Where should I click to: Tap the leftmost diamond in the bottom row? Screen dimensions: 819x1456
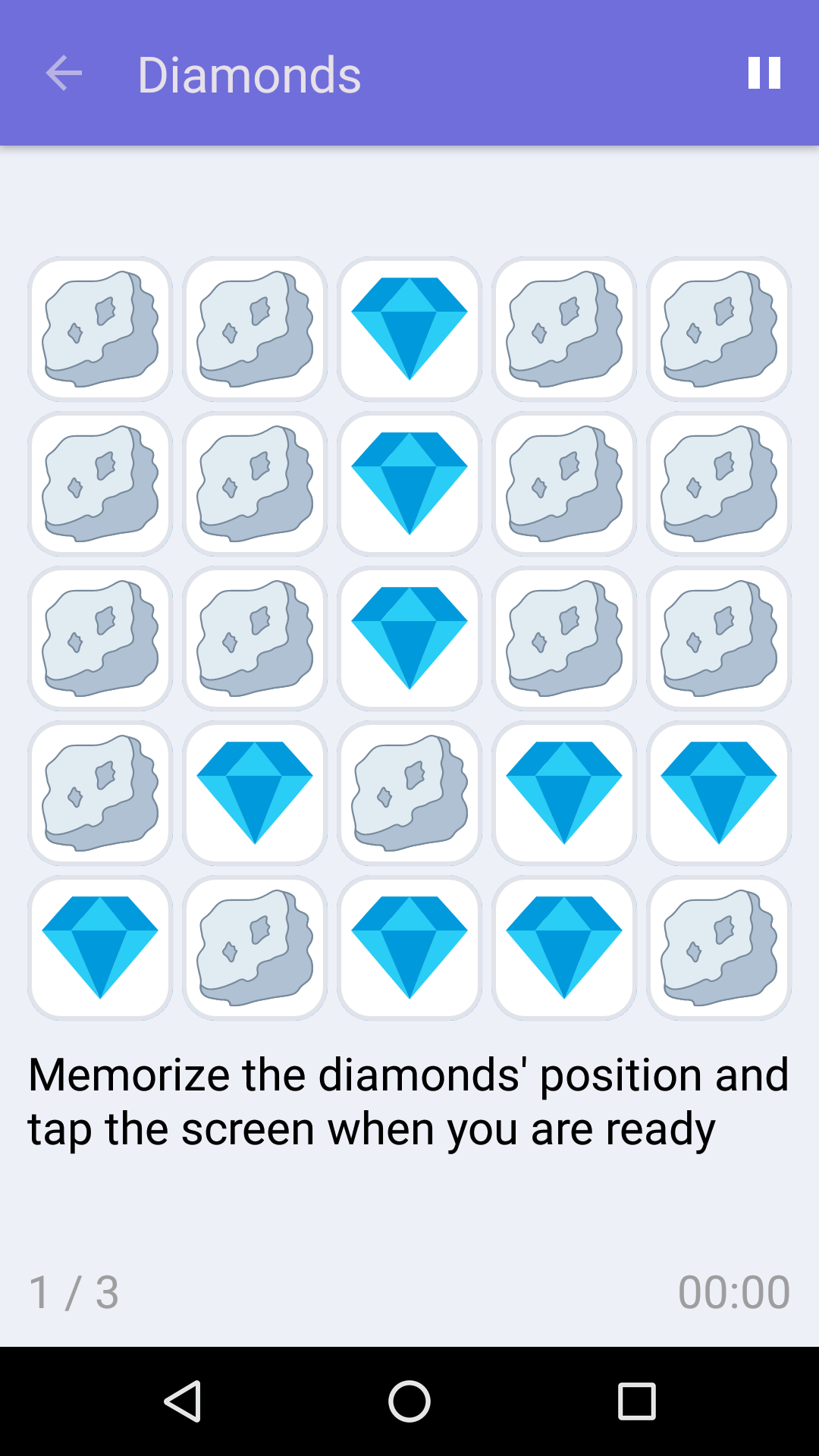point(99,946)
